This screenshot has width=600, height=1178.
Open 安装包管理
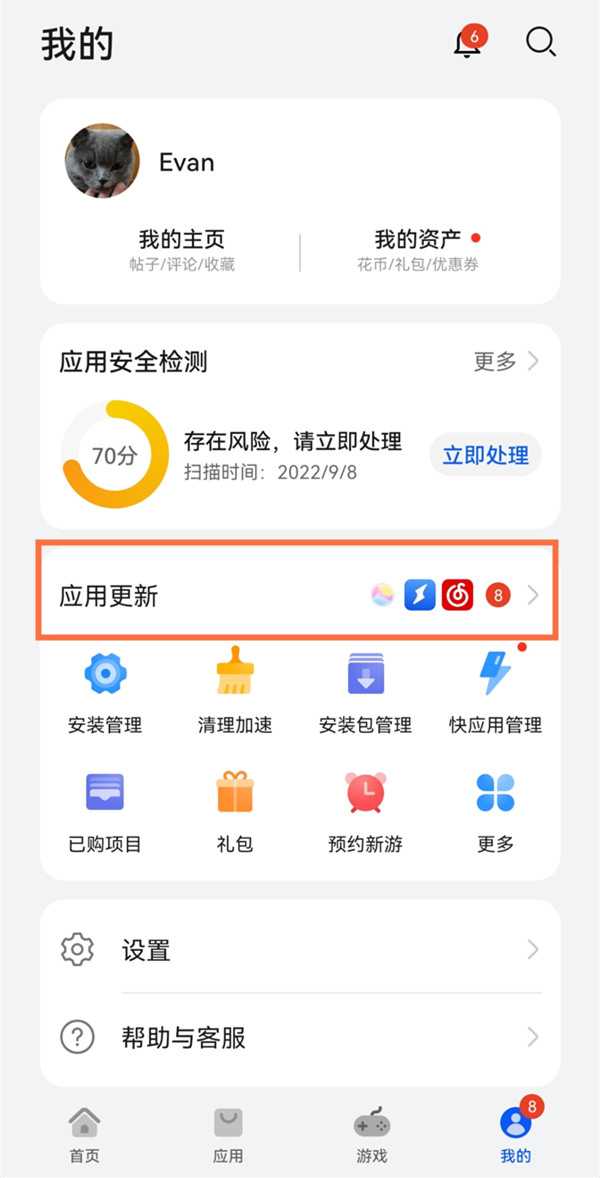point(365,691)
